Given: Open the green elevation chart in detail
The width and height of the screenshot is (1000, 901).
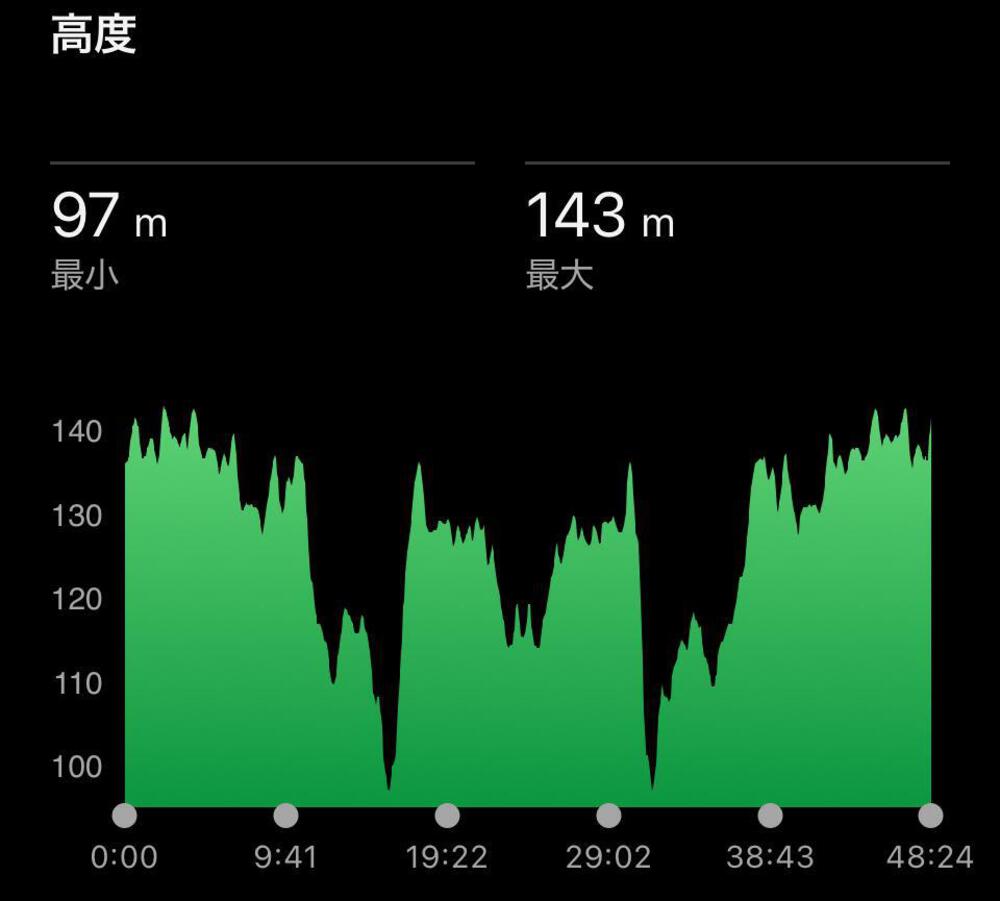Looking at the screenshot, I should [527, 607].
